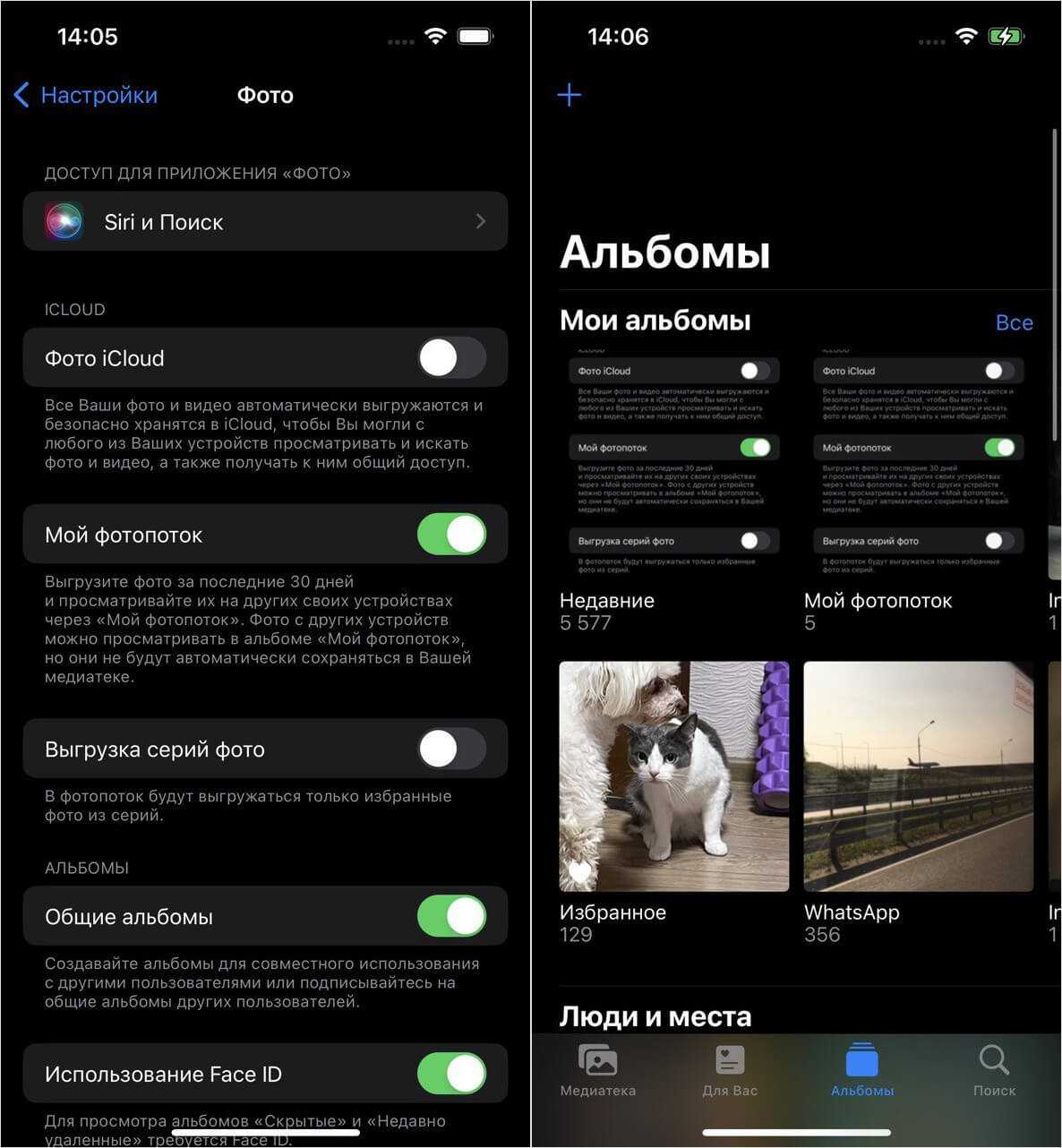Switch to the Медиатека tab

click(597, 1070)
